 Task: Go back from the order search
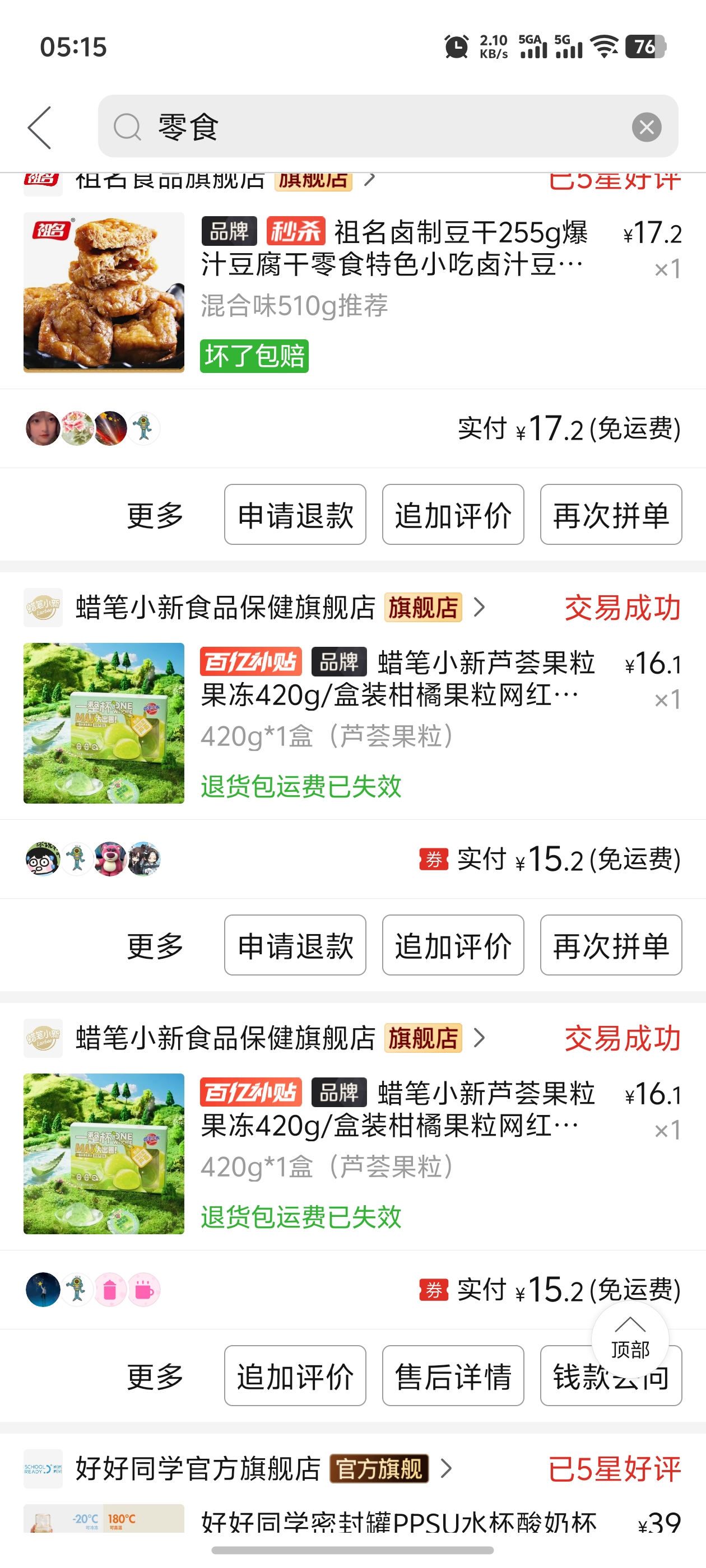(x=40, y=127)
